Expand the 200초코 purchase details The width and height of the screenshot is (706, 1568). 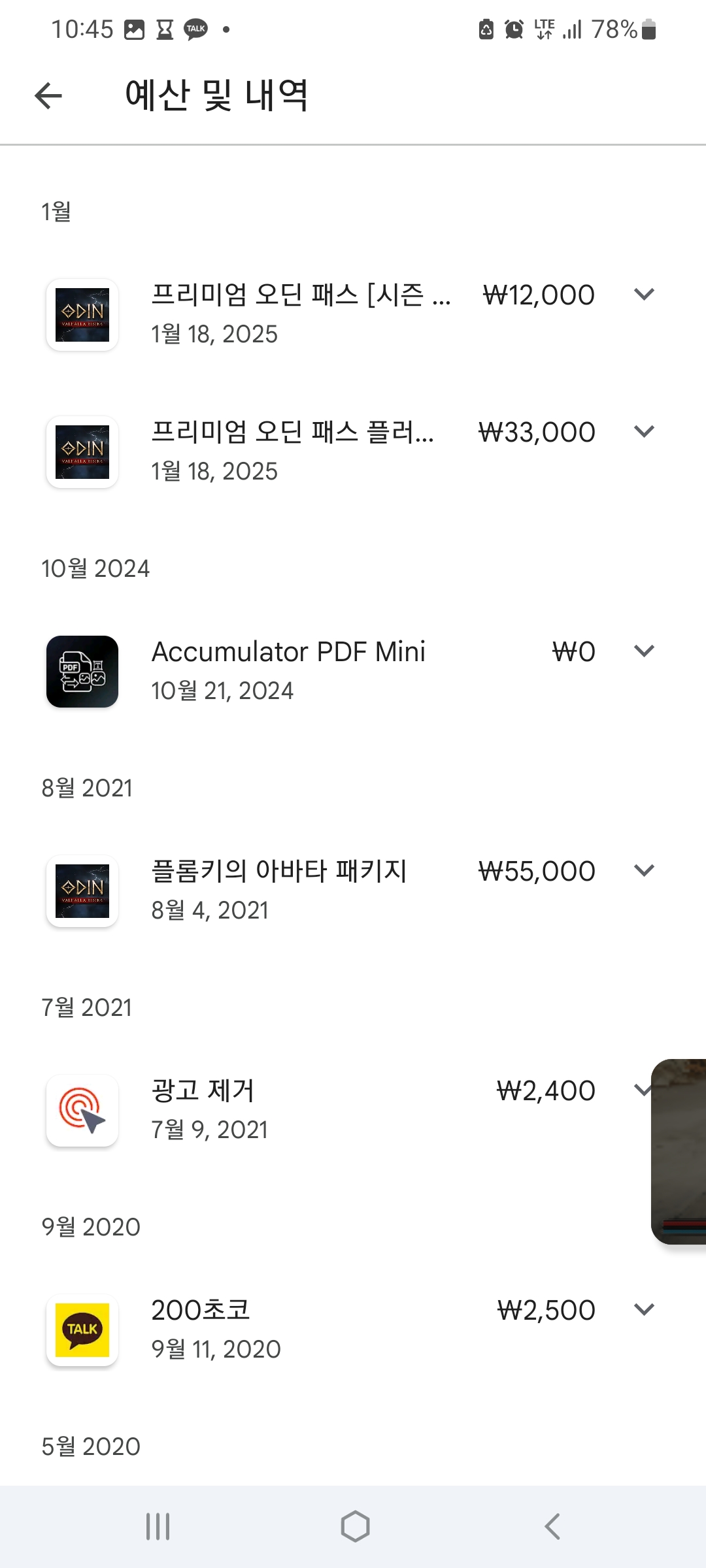[x=644, y=1310]
